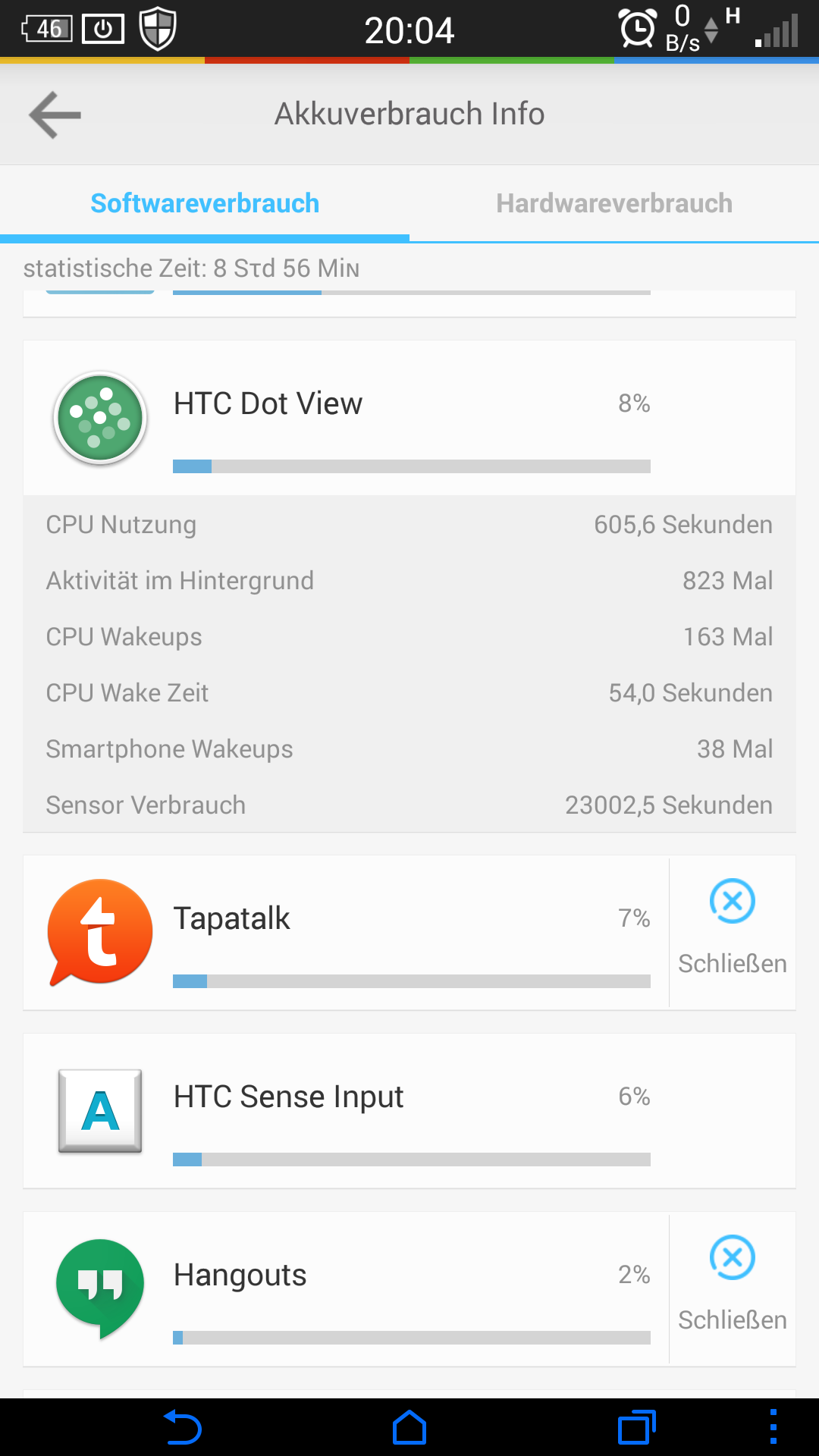
Task: Expand the HTC Sense Input row
Action: [x=409, y=1111]
